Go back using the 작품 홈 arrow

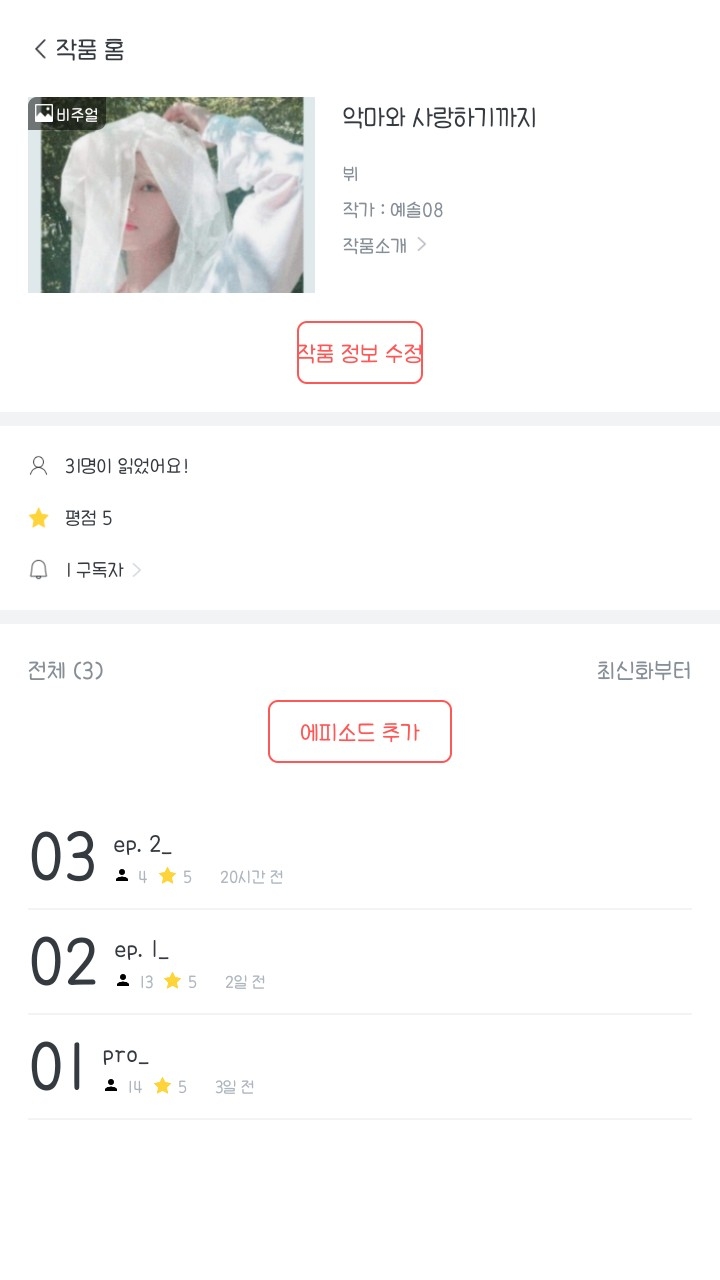click(41, 49)
